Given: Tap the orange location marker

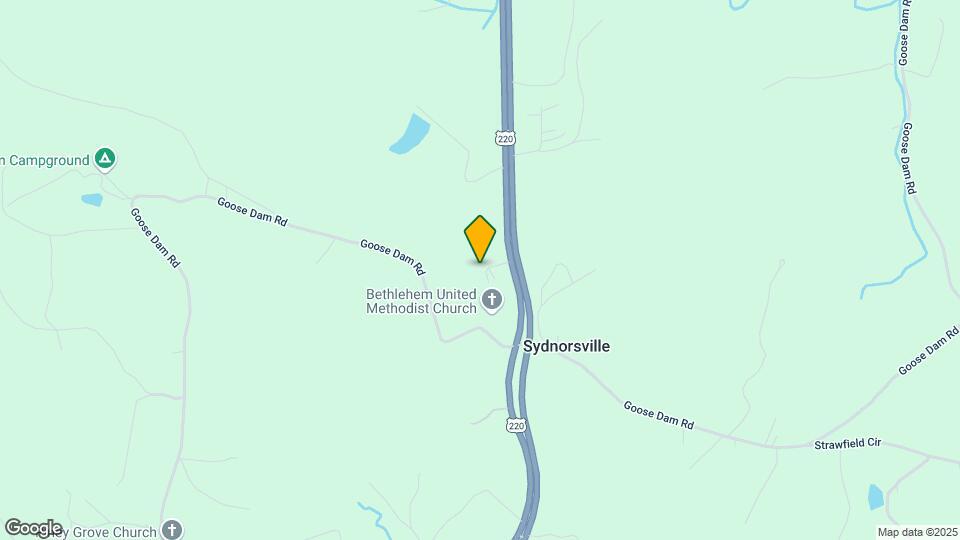Looking at the screenshot, I should 480,239.
